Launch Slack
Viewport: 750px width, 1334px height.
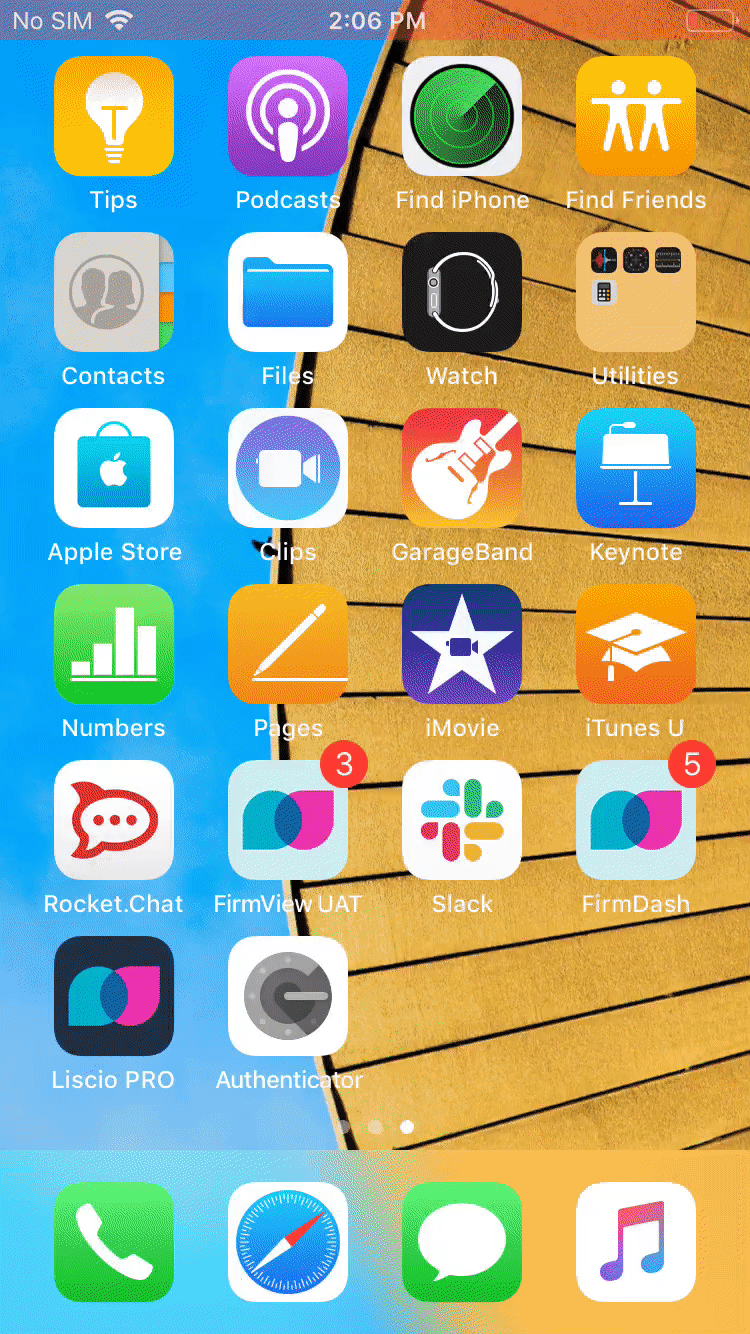[462, 820]
